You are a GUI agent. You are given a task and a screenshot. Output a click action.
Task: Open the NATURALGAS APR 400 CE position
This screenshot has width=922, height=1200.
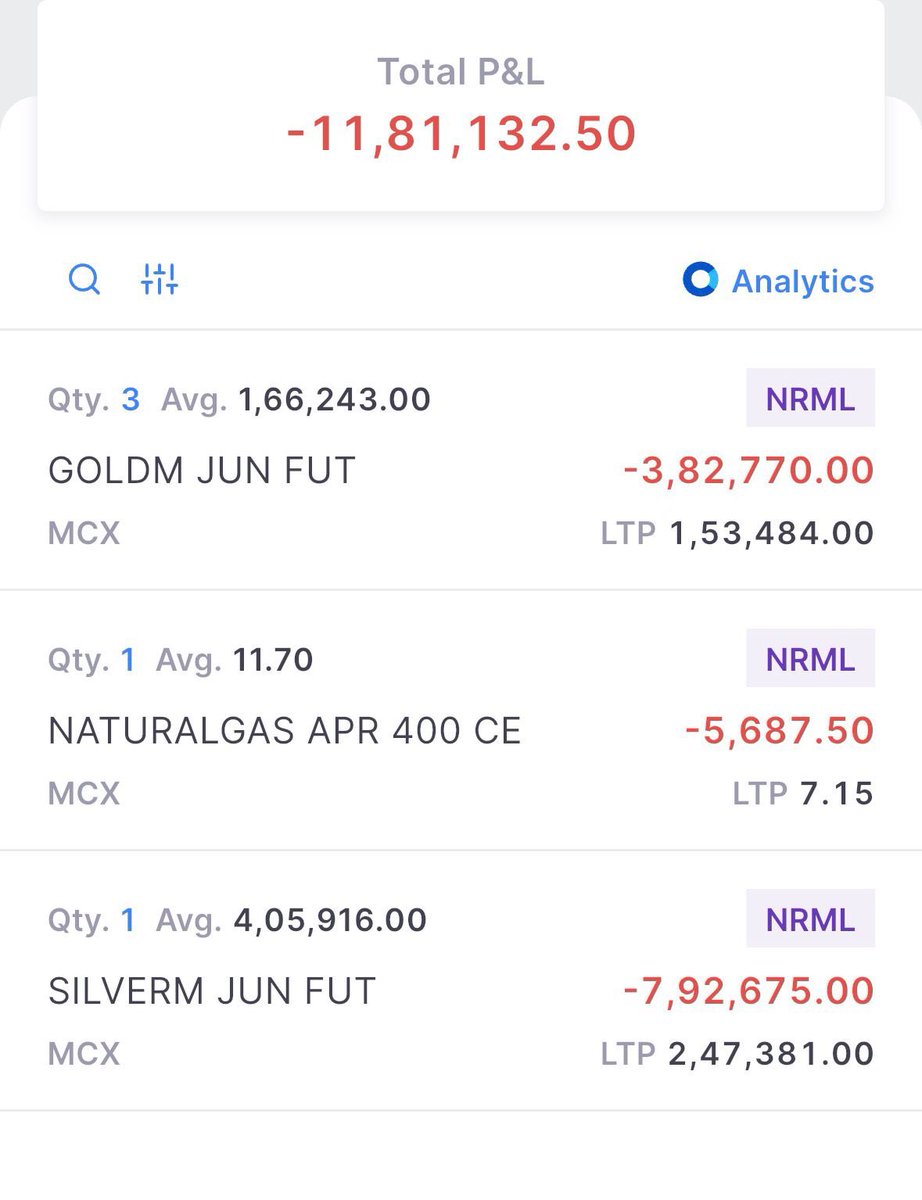tap(285, 731)
